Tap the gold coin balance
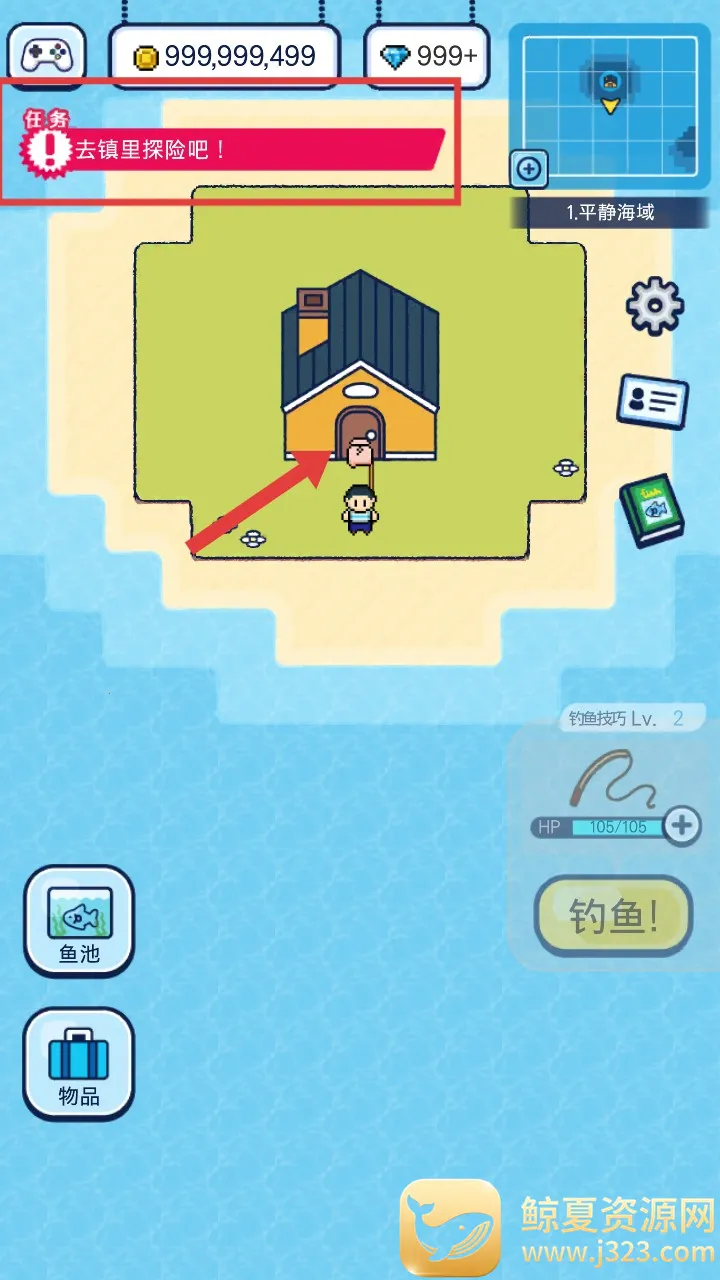The height and width of the screenshot is (1280, 720). [x=225, y=57]
